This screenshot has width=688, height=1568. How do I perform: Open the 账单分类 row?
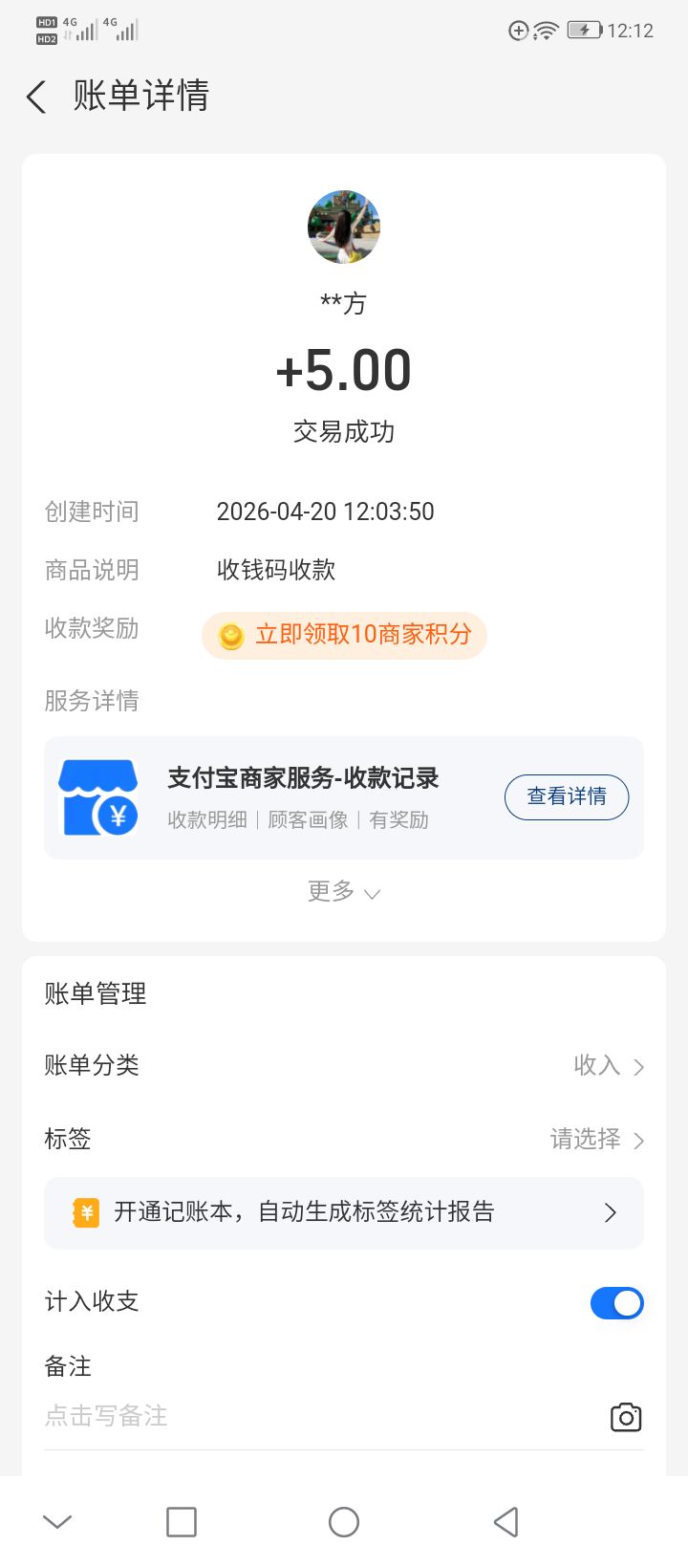(344, 1065)
